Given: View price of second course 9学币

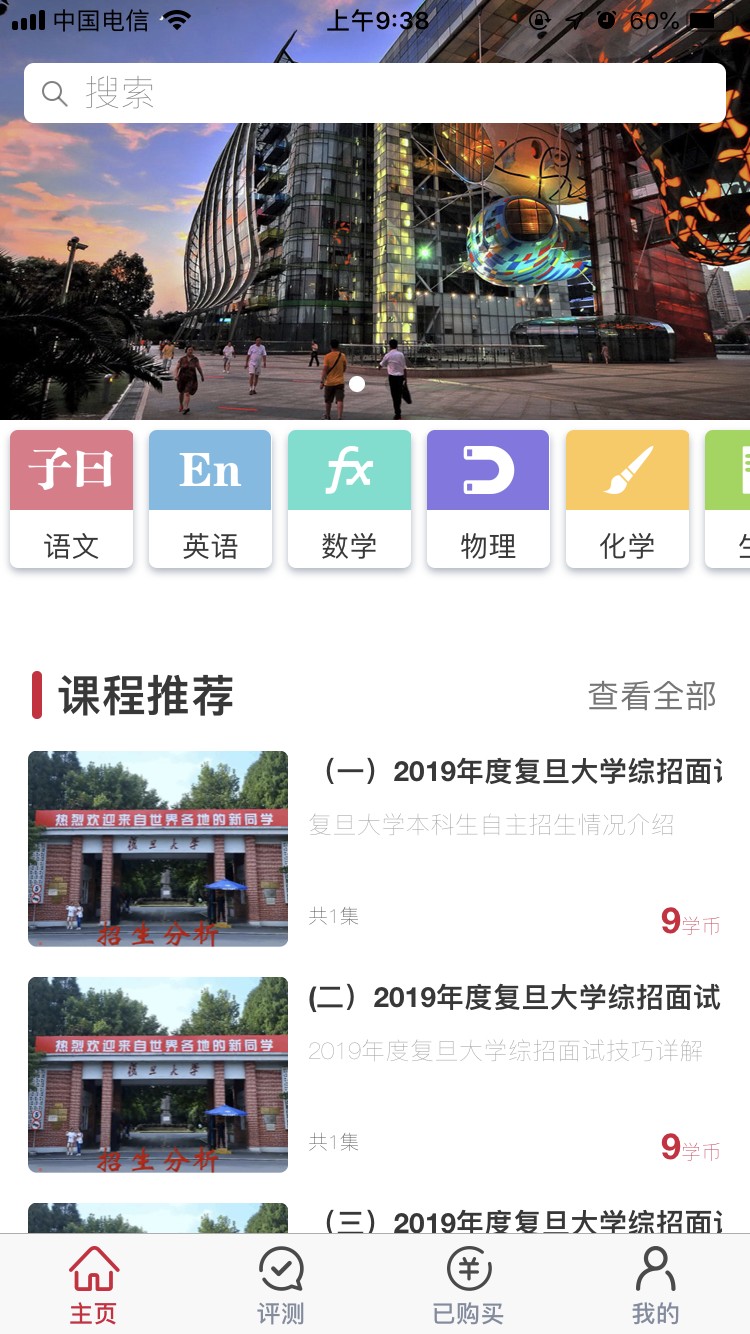Looking at the screenshot, I should click(692, 1148).
